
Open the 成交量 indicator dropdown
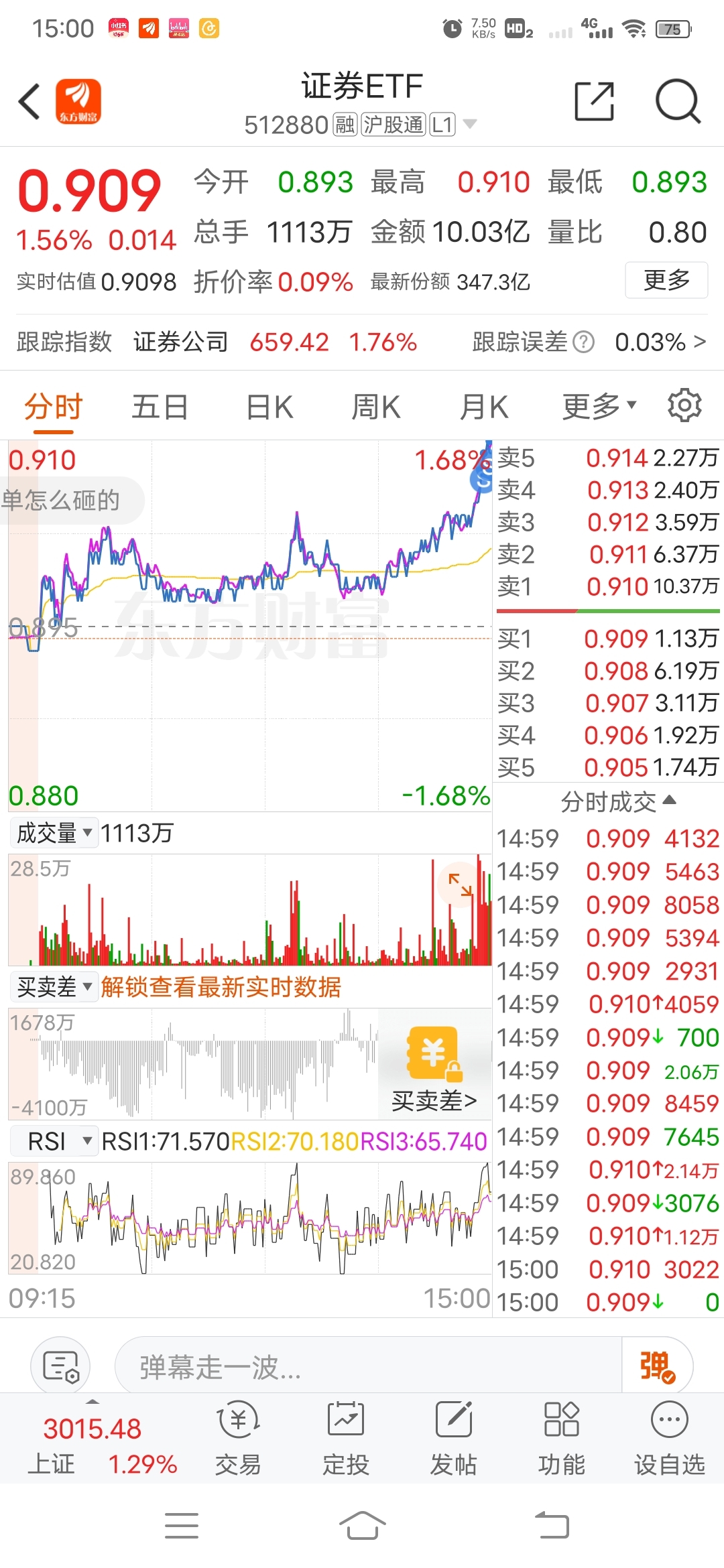coord(54,833)
